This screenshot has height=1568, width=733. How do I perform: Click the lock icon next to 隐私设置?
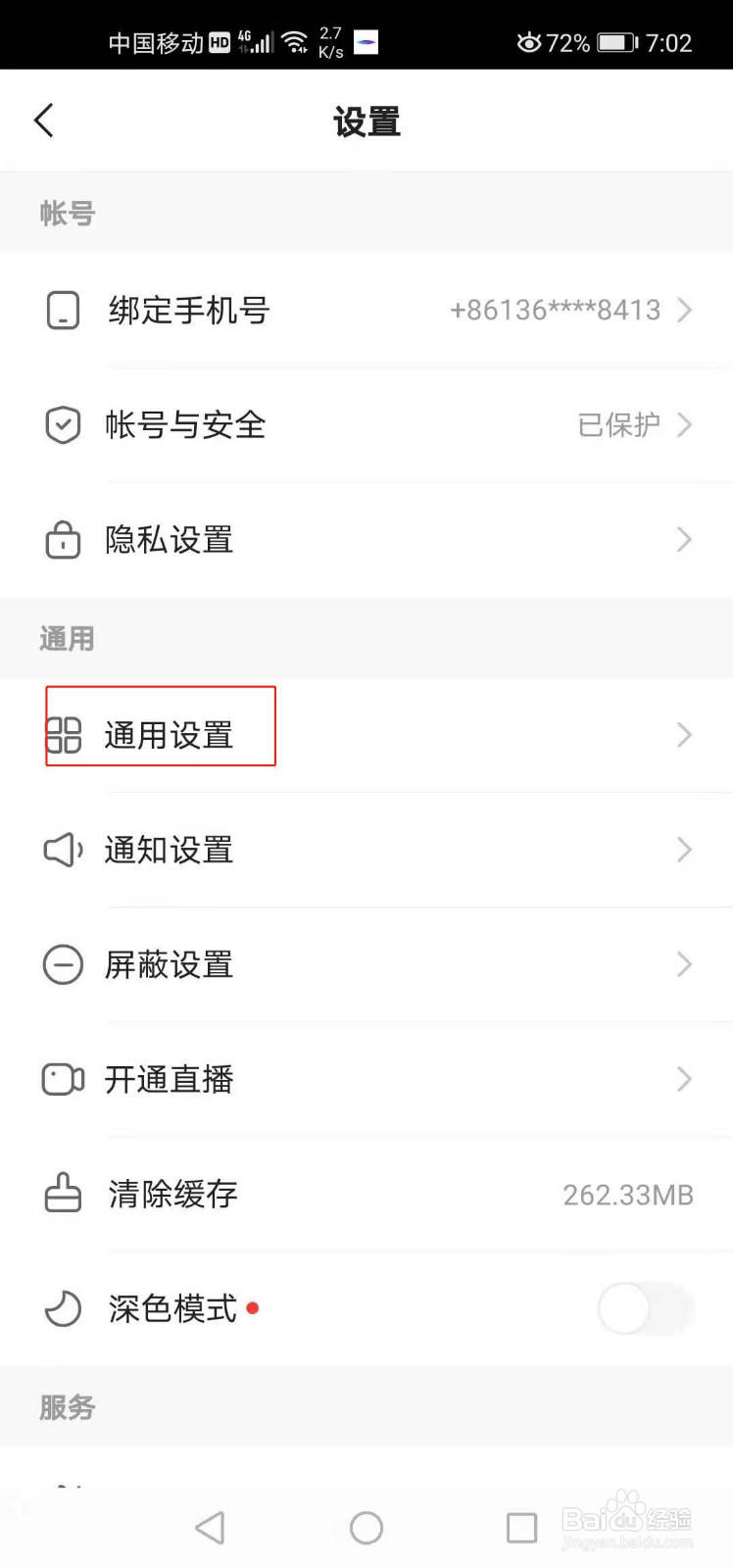pyautogui.click(x=63, y=539)
